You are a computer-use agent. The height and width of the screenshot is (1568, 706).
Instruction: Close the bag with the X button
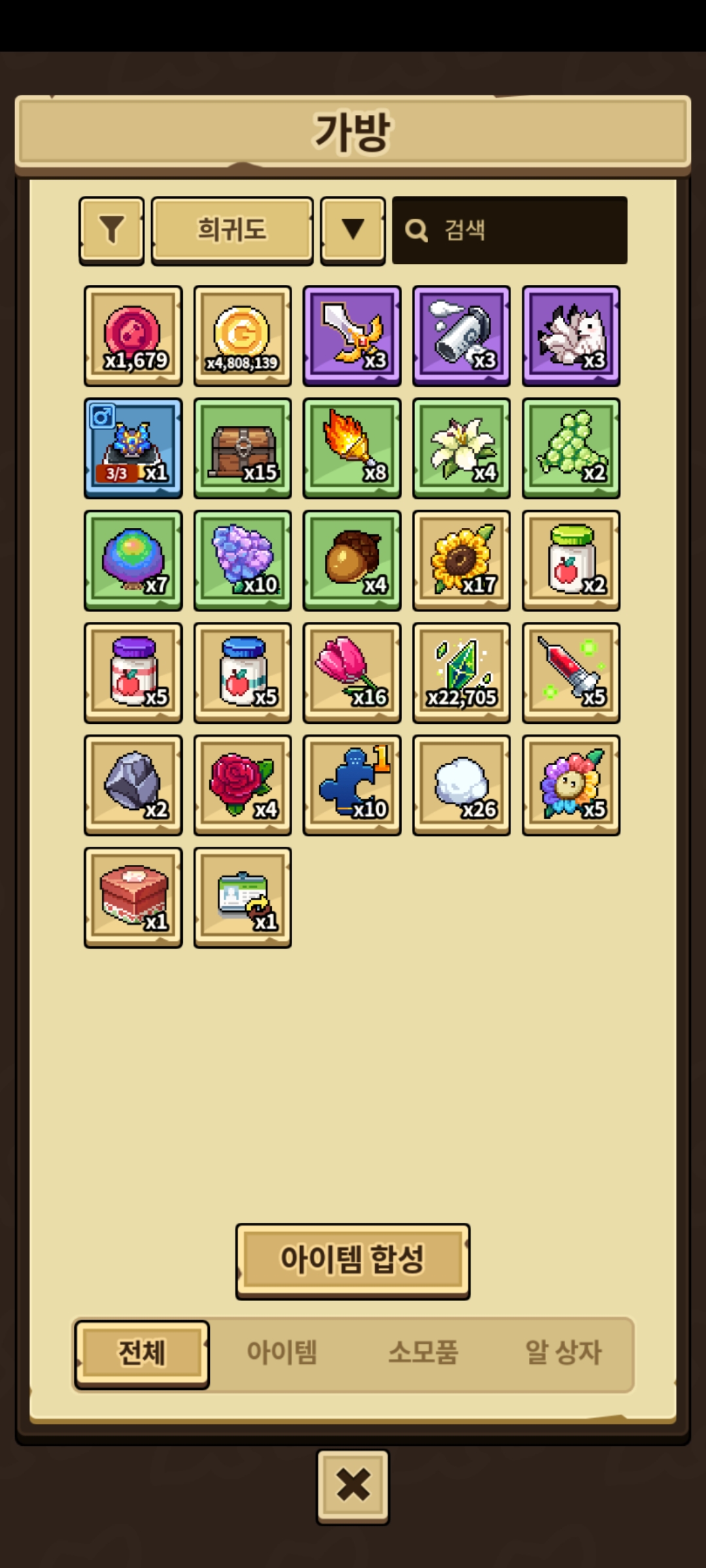point(352,1486)
